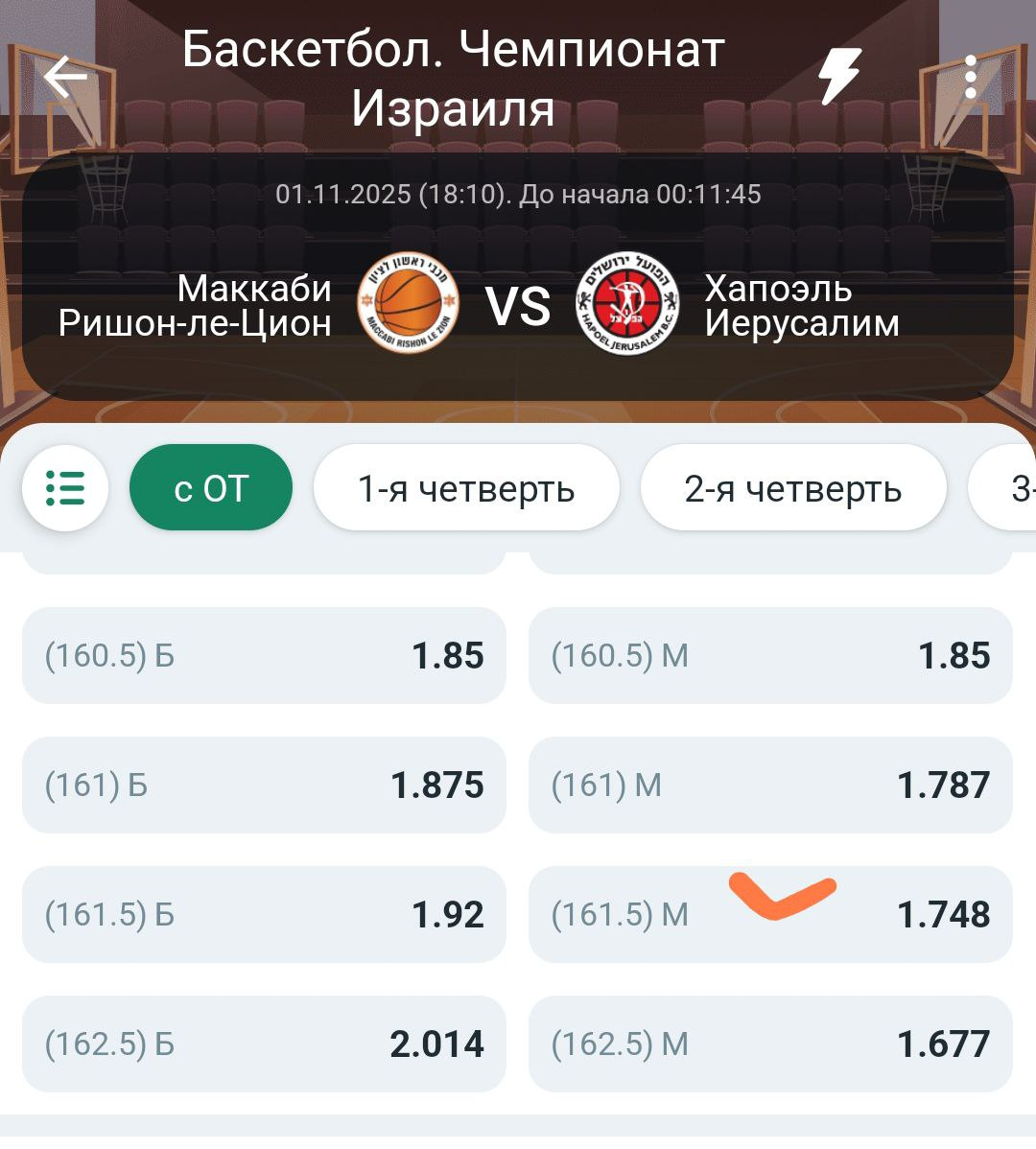Bet on (162.5) Б at 2.014
Screen dimensions: 1036x1149
coord(264,1043)
